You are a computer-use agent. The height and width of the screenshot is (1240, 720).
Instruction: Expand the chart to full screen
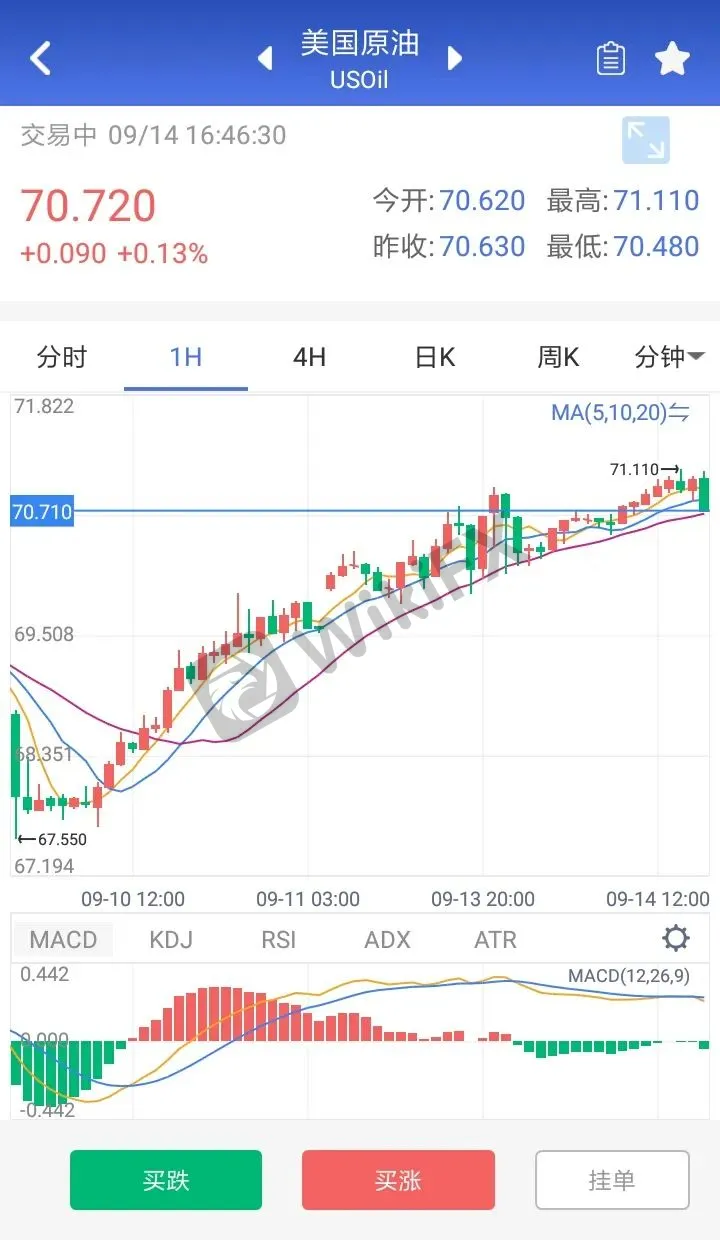pos(646,140)
